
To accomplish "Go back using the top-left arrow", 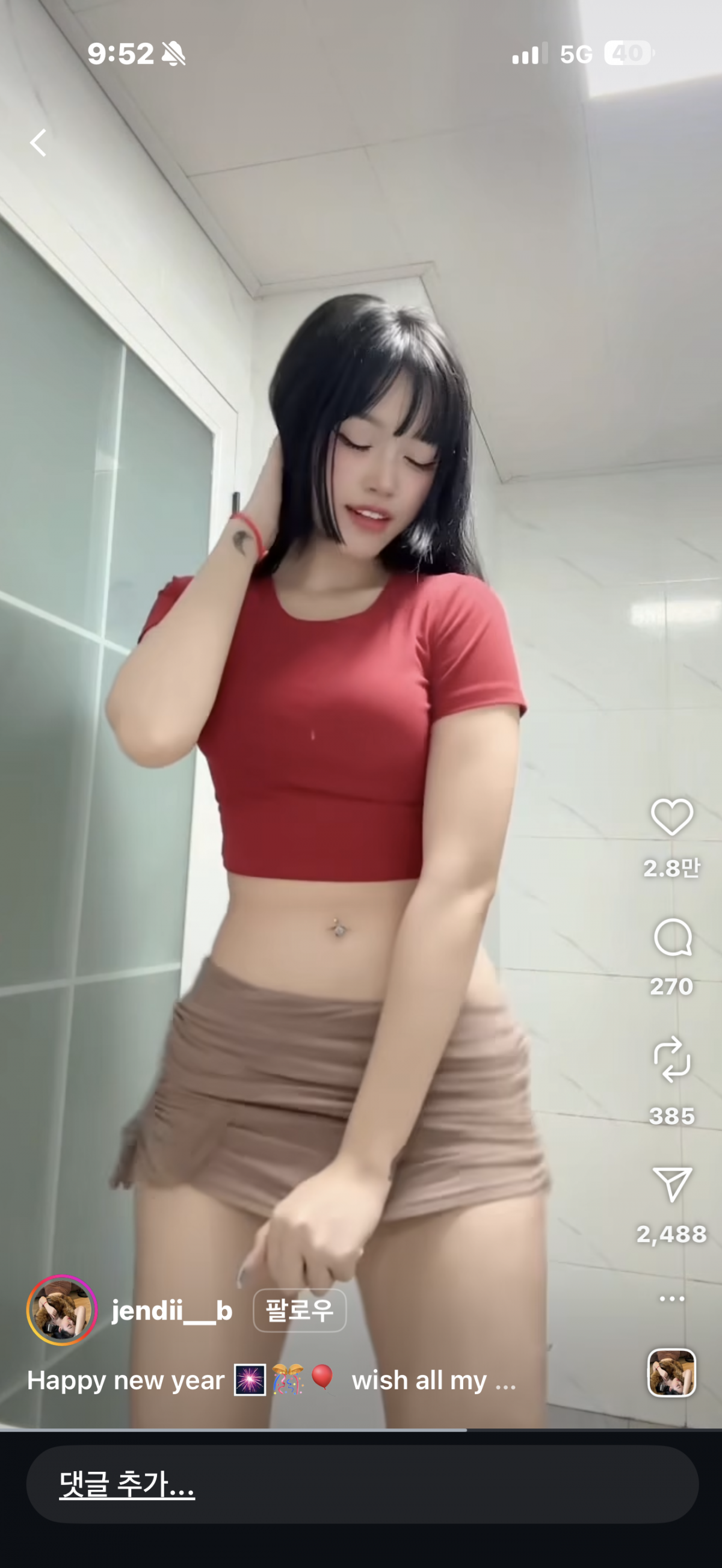I will [x=39, y=143].
